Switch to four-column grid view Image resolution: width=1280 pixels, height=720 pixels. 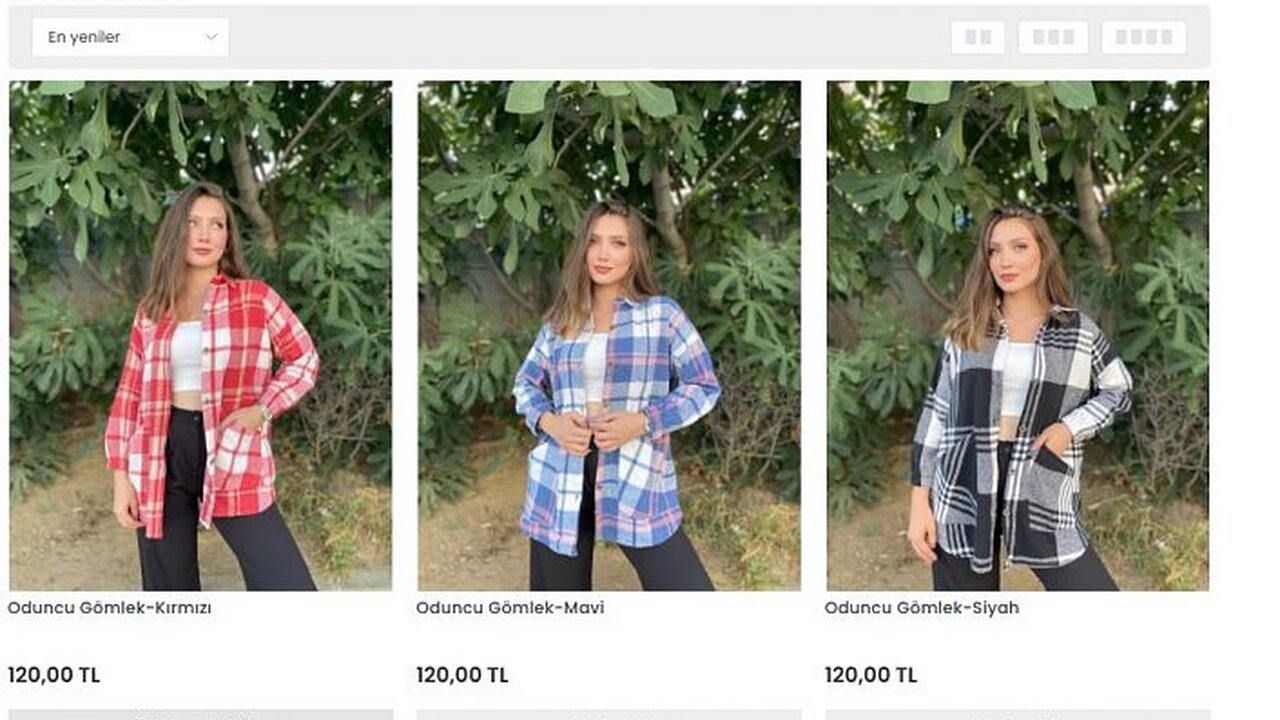coord(1143,37)
